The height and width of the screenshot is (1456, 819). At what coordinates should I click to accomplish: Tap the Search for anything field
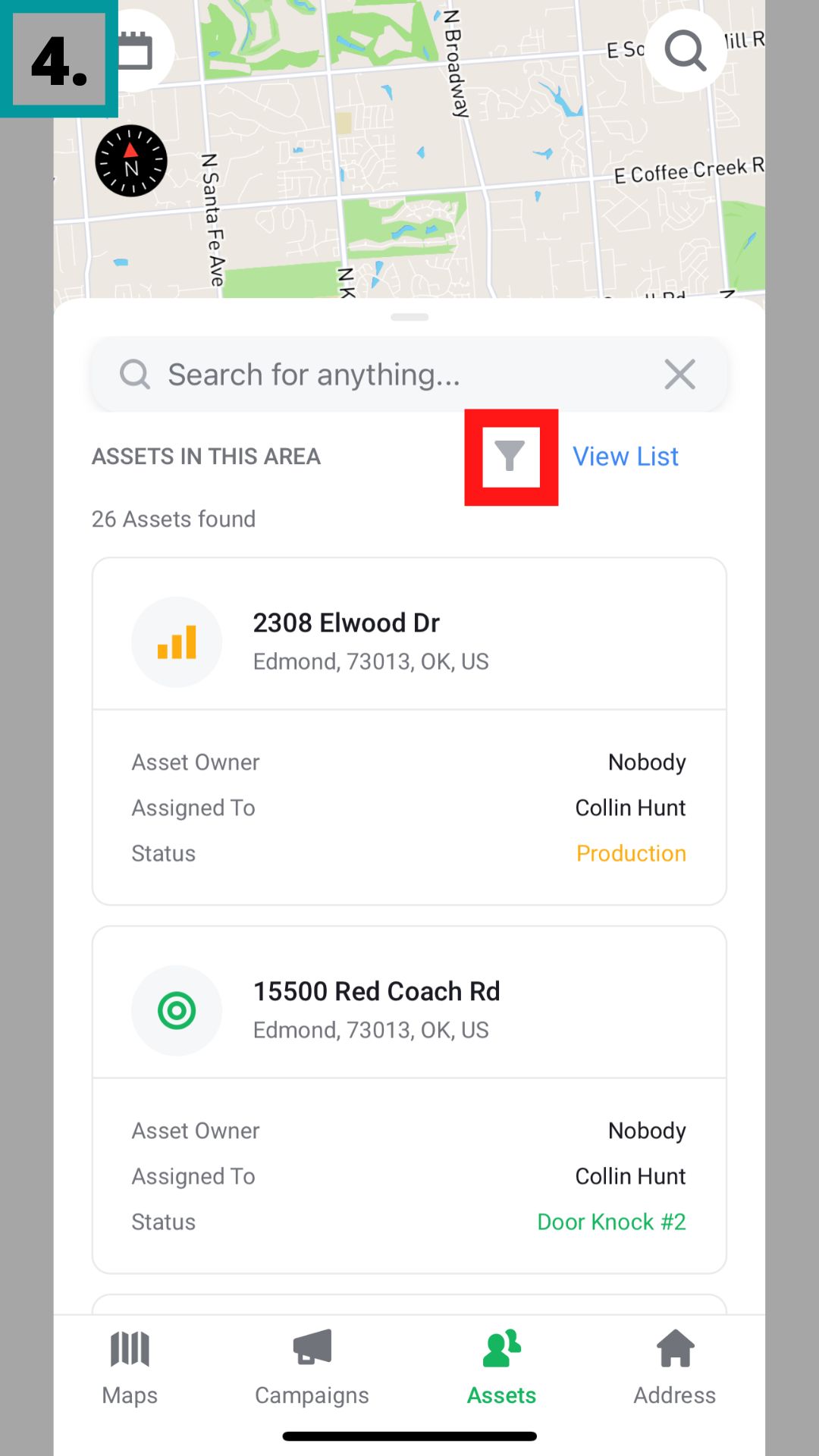point(379,375)
